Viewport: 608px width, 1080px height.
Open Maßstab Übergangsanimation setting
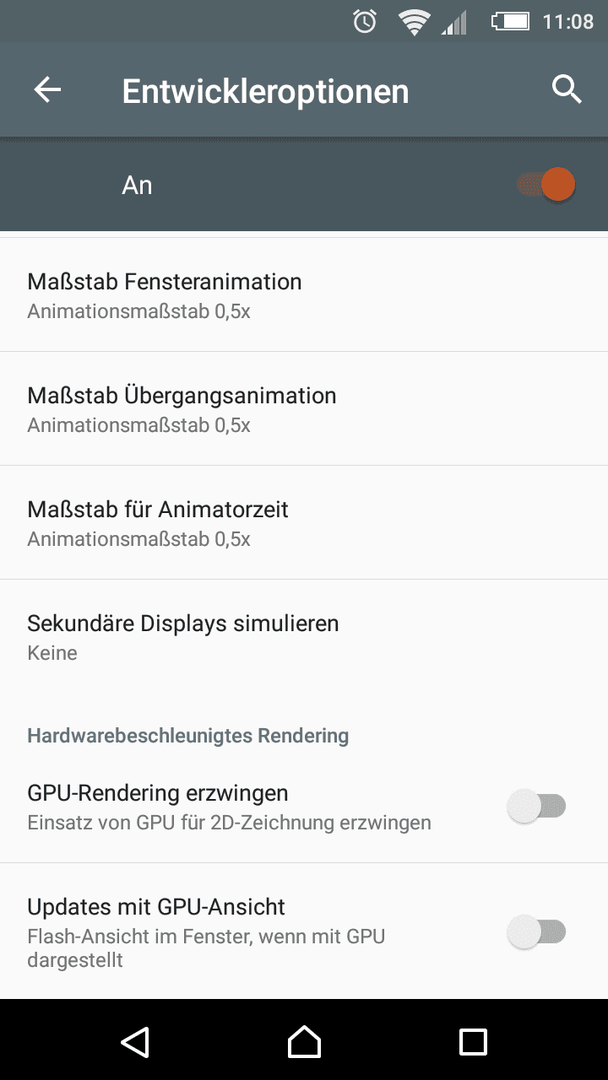click(x=304, y=408)
